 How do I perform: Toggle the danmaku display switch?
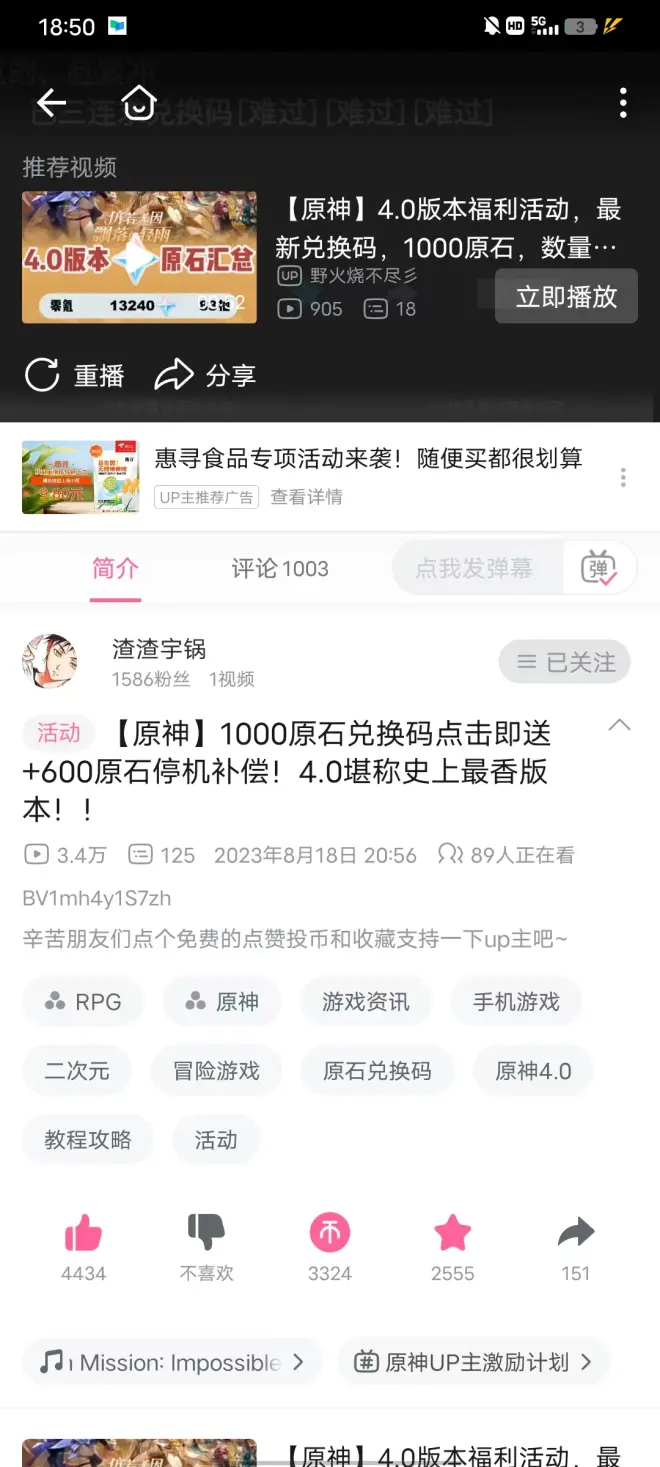click(600, 569)
